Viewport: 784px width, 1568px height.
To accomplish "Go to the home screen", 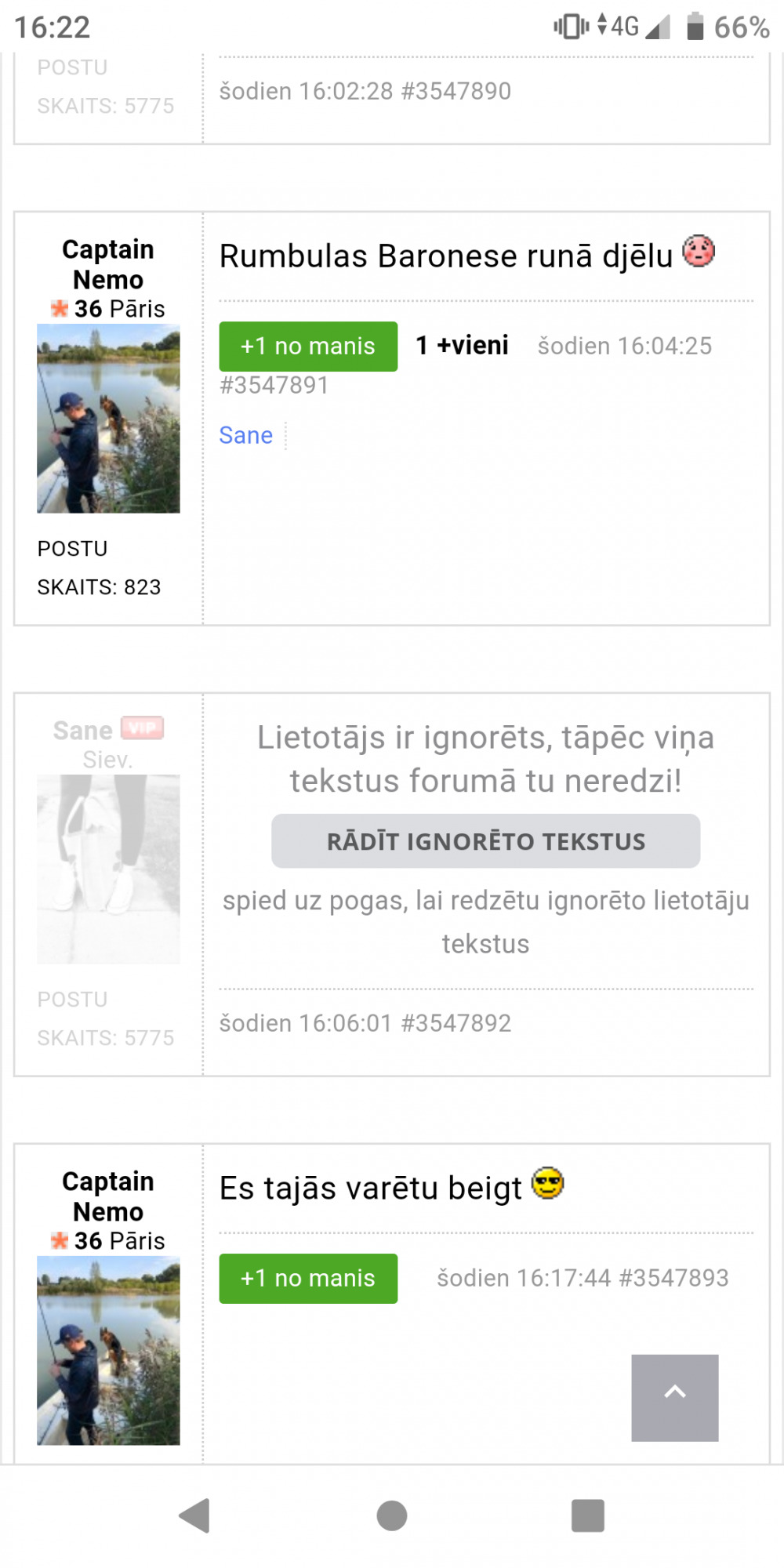I will [392, 1515].
